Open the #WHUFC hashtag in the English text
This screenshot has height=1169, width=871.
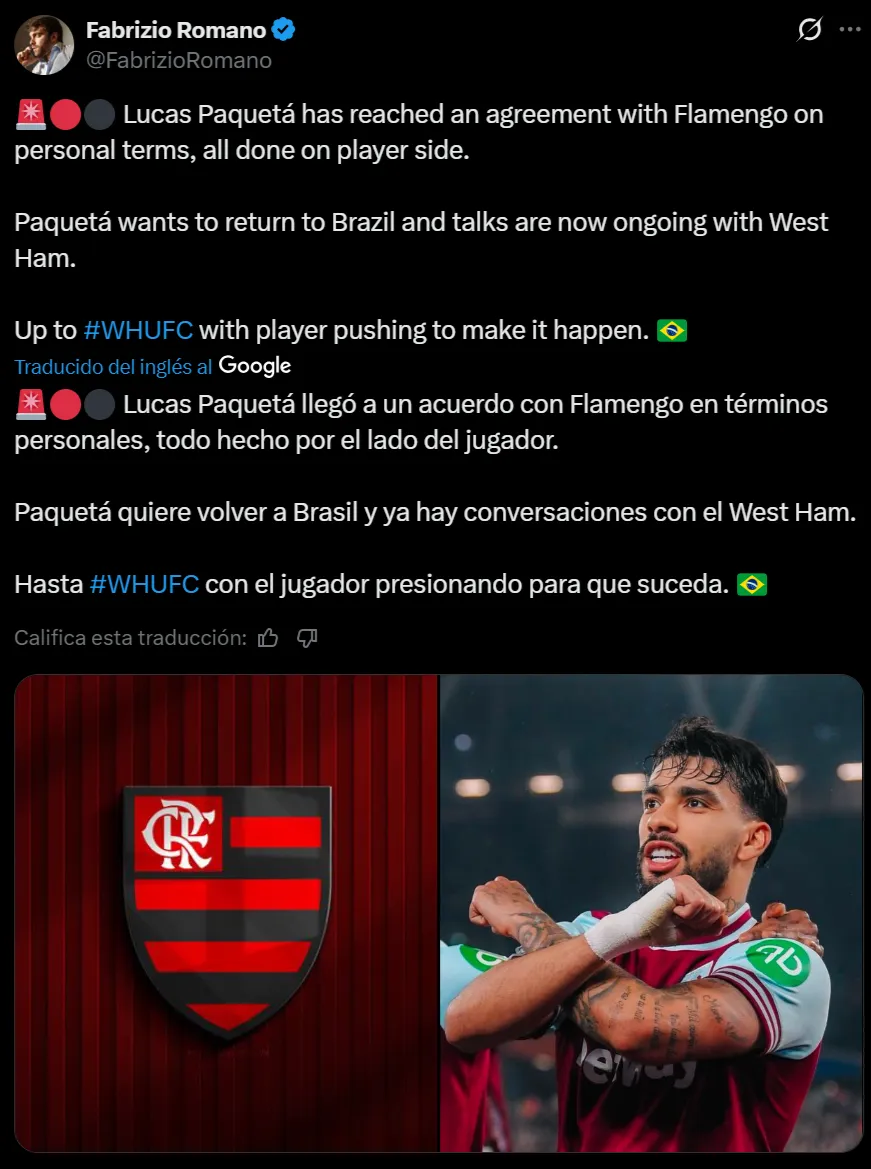pos(138,330)
